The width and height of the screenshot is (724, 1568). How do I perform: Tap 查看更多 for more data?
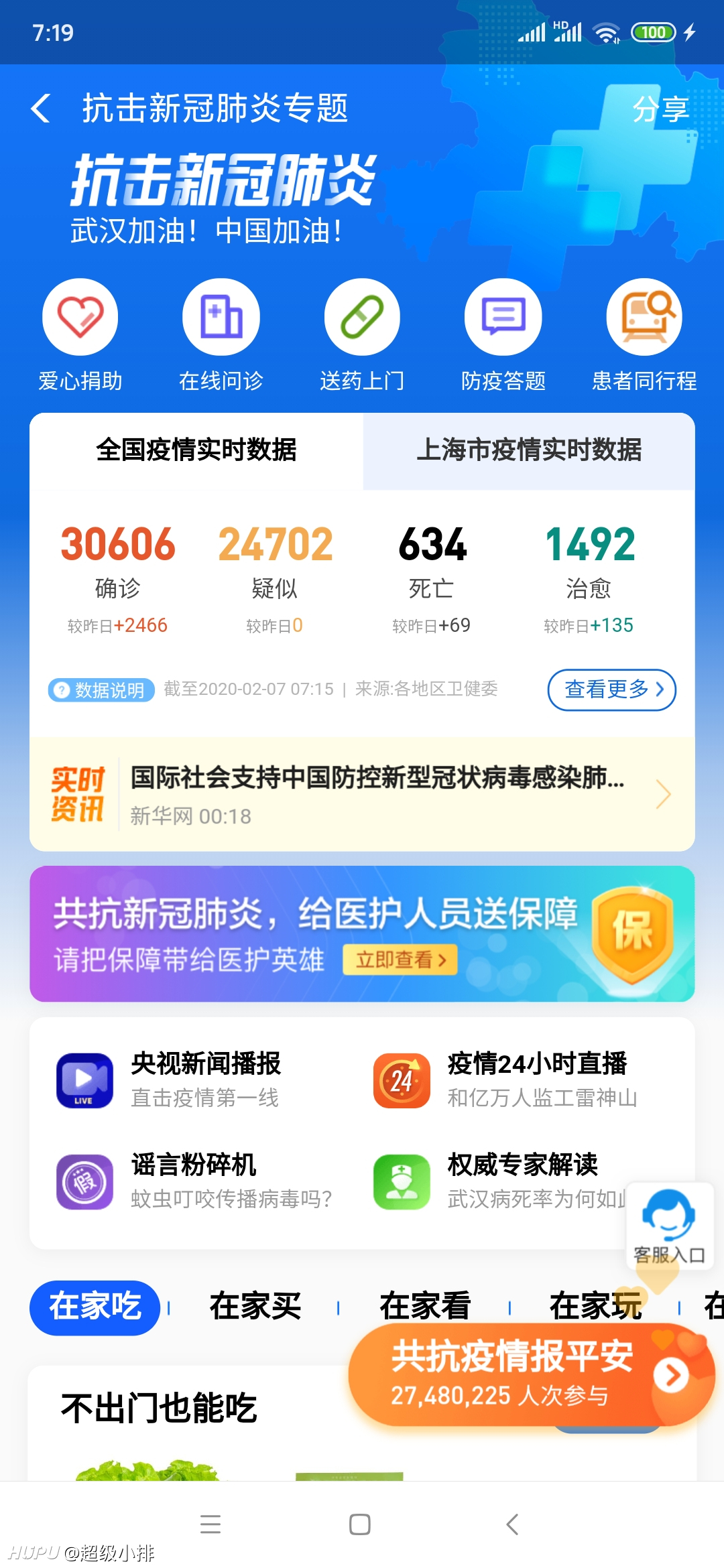pyautogui.click(x=611, y=690)
